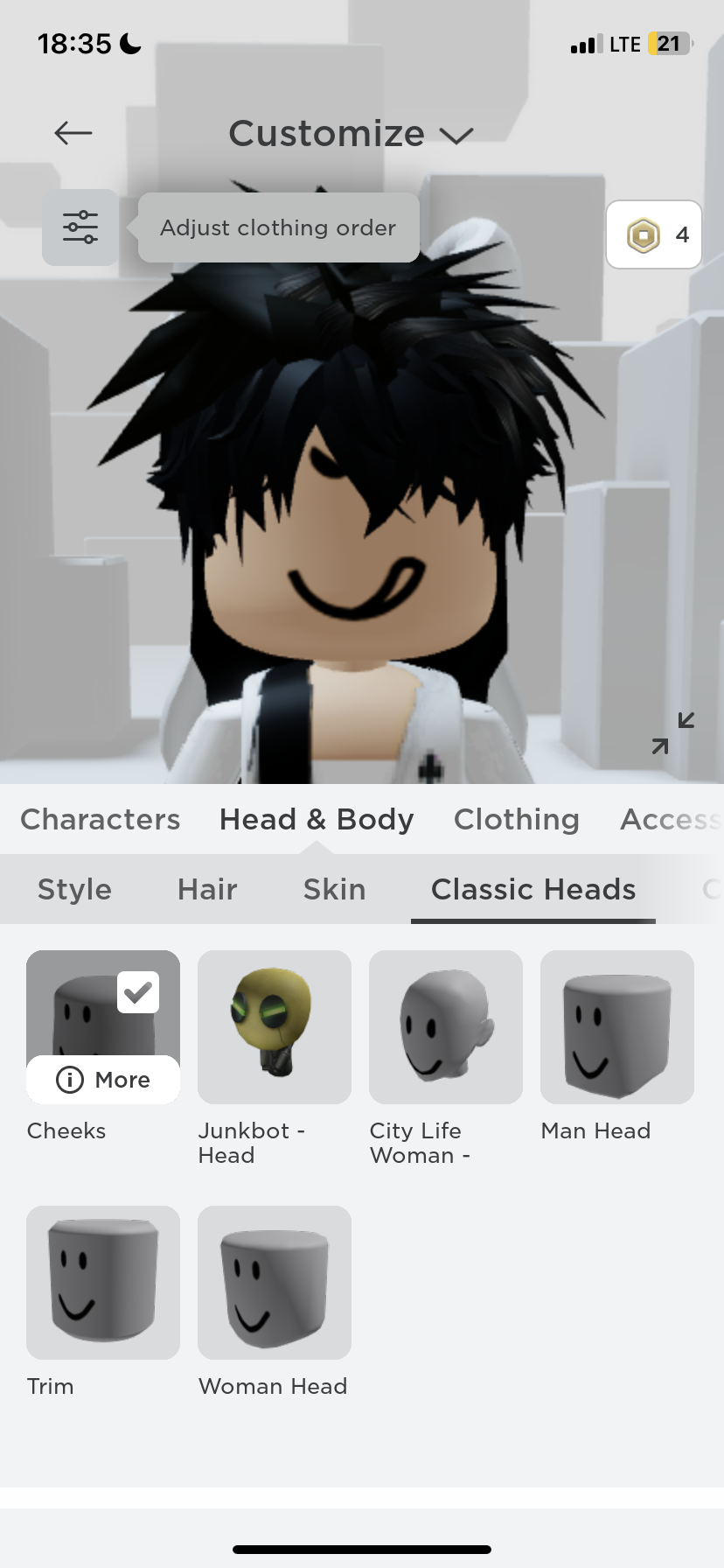Go back using the arrow
The height and width of the screenshot is (1568, 724).
pyautogui.click(x=73, y=133)
